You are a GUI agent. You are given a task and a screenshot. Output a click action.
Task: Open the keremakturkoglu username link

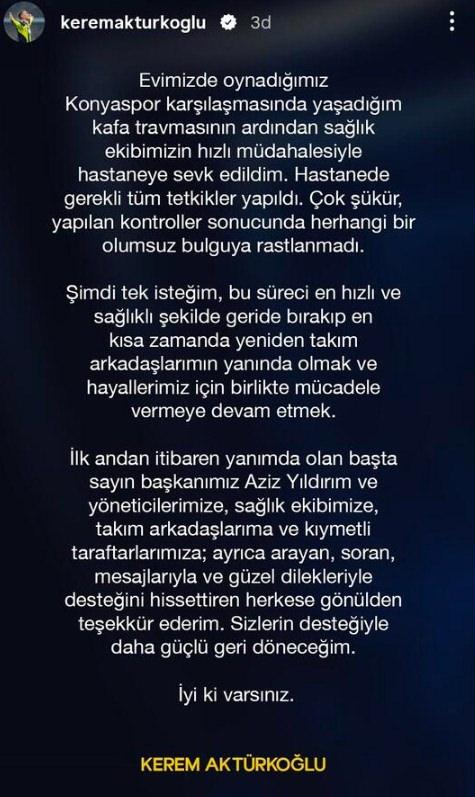(134, 22)
